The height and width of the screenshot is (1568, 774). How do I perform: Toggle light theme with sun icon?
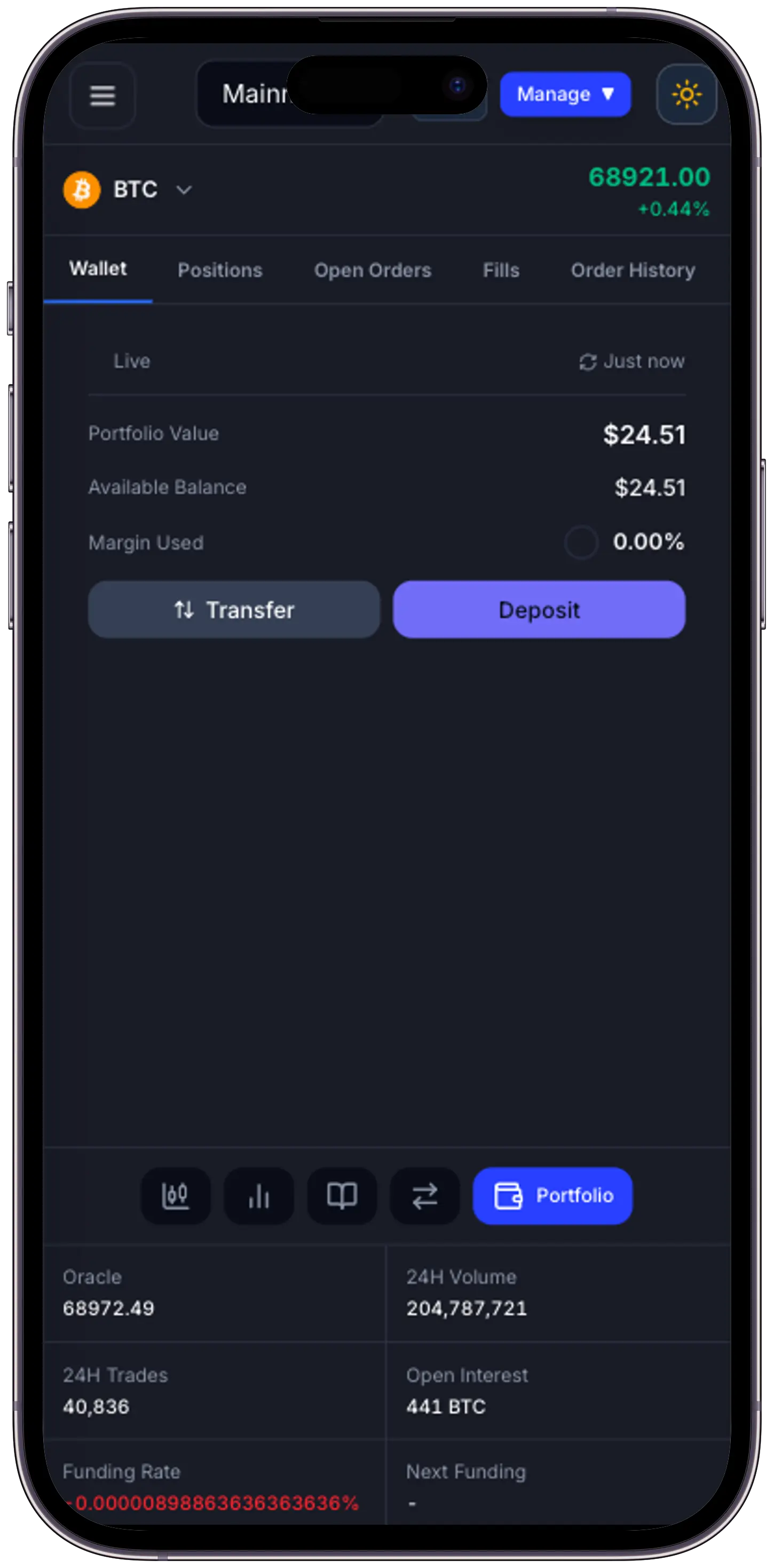(686, 95)
